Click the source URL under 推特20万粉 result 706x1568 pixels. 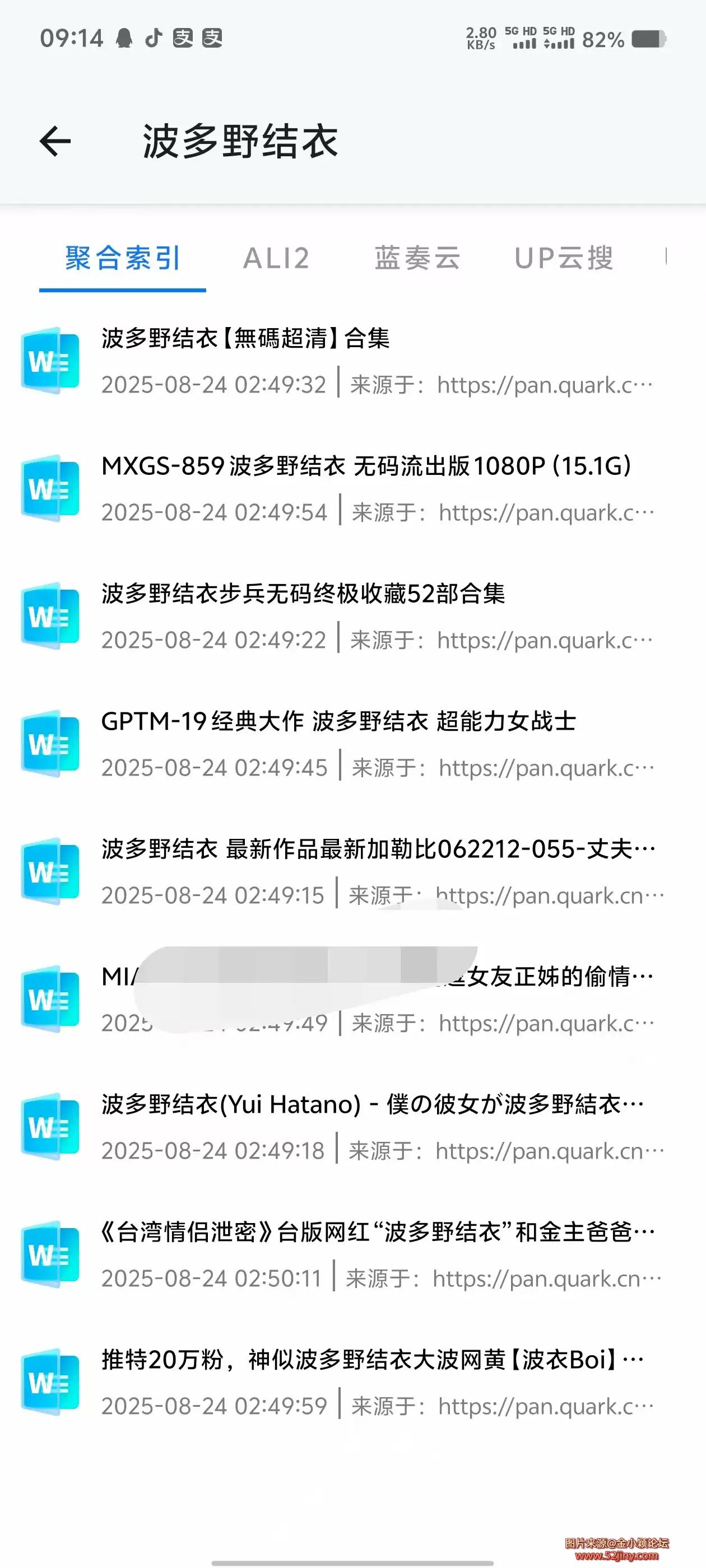[548, 1406]
